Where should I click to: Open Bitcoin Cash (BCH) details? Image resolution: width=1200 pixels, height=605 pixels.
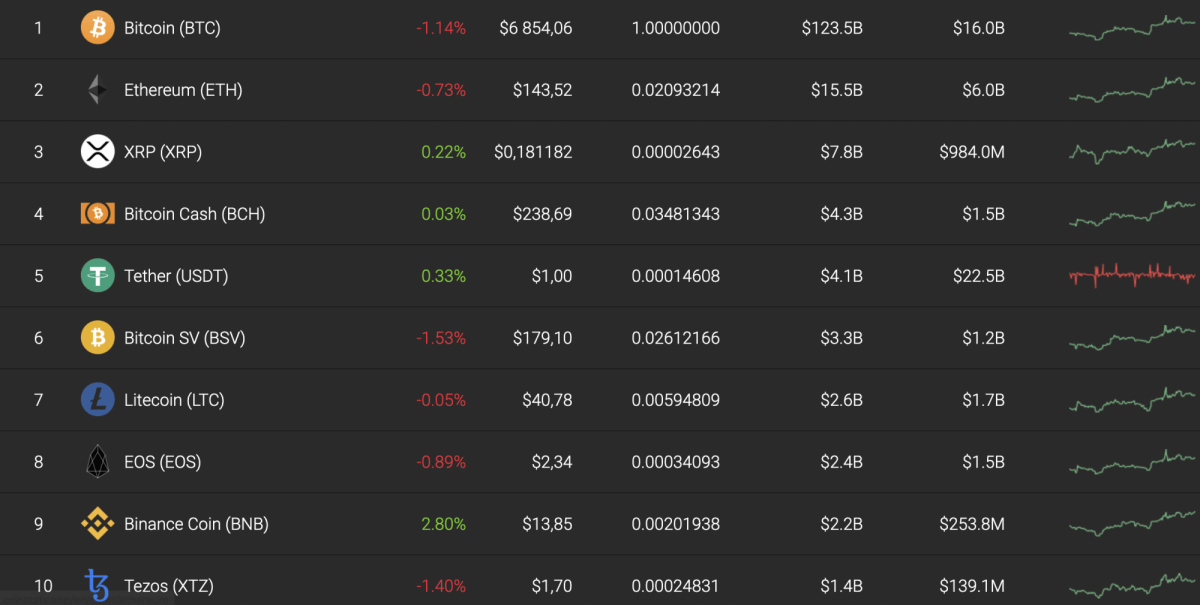194,214
